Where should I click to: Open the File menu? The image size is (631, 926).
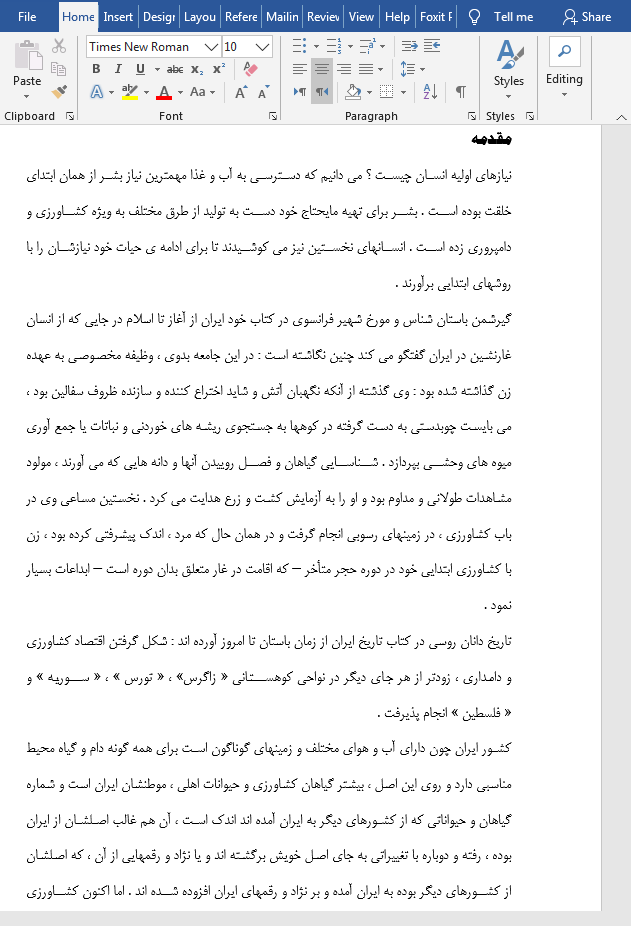(27, 17)
